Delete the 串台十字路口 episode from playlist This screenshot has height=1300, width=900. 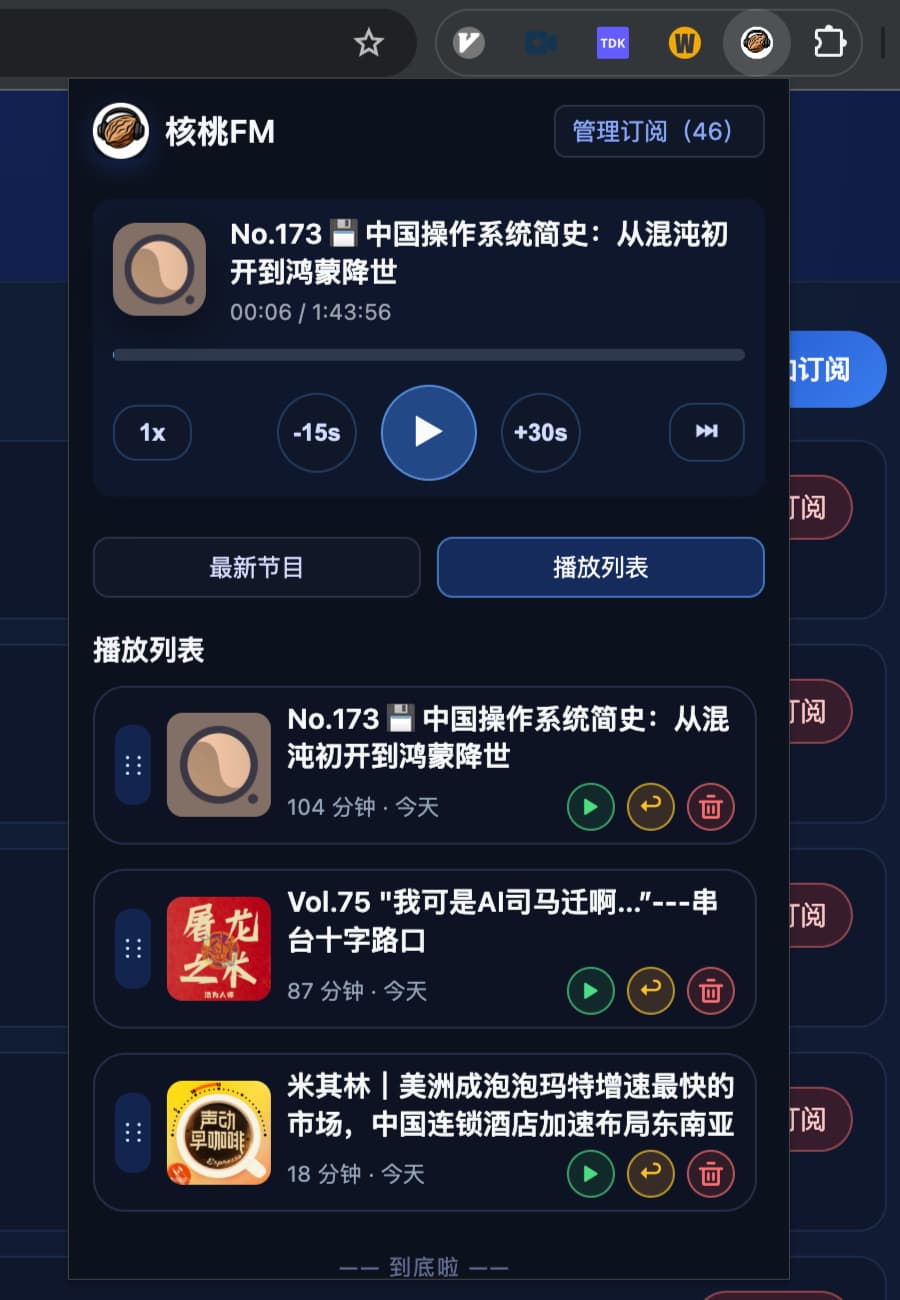(711, 991)
